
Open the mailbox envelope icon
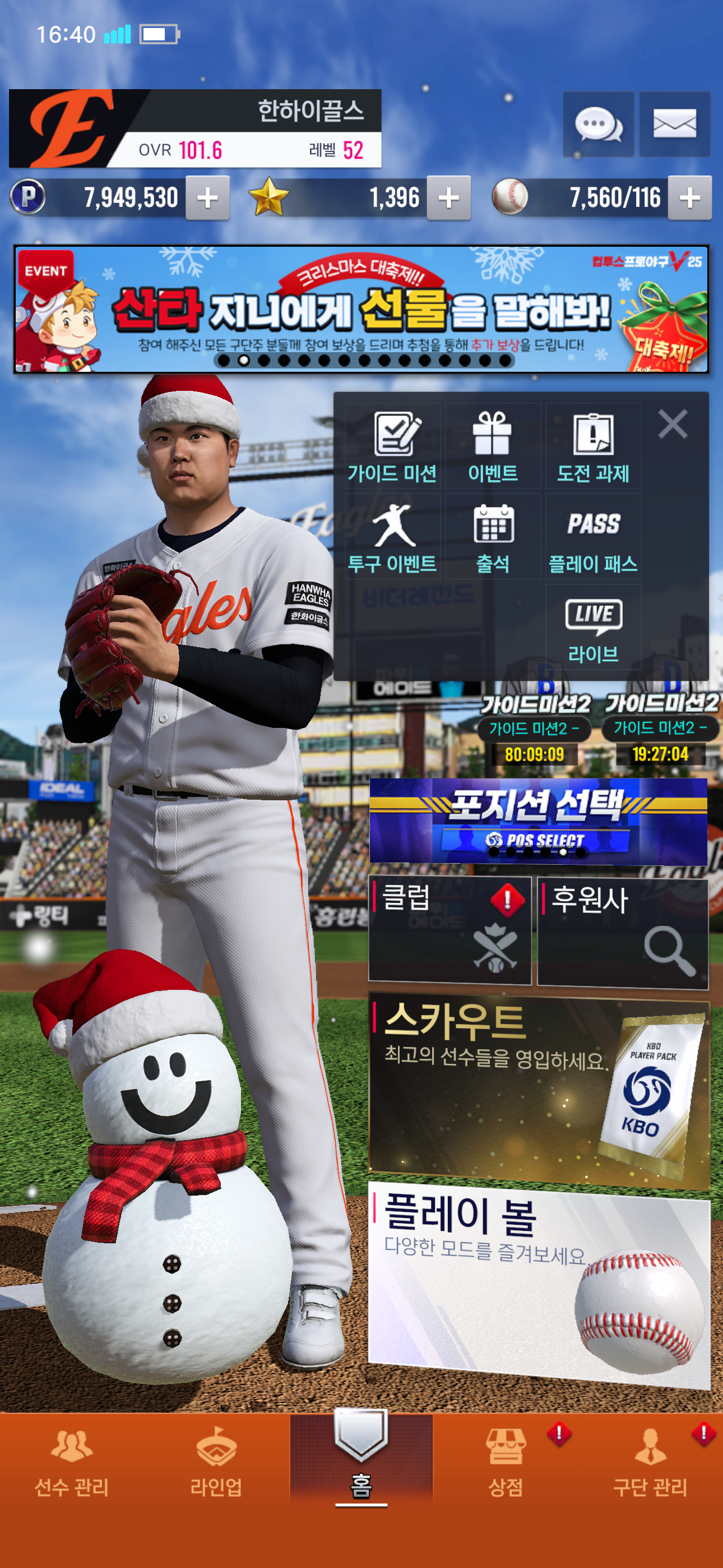click(x=674, y=125)
